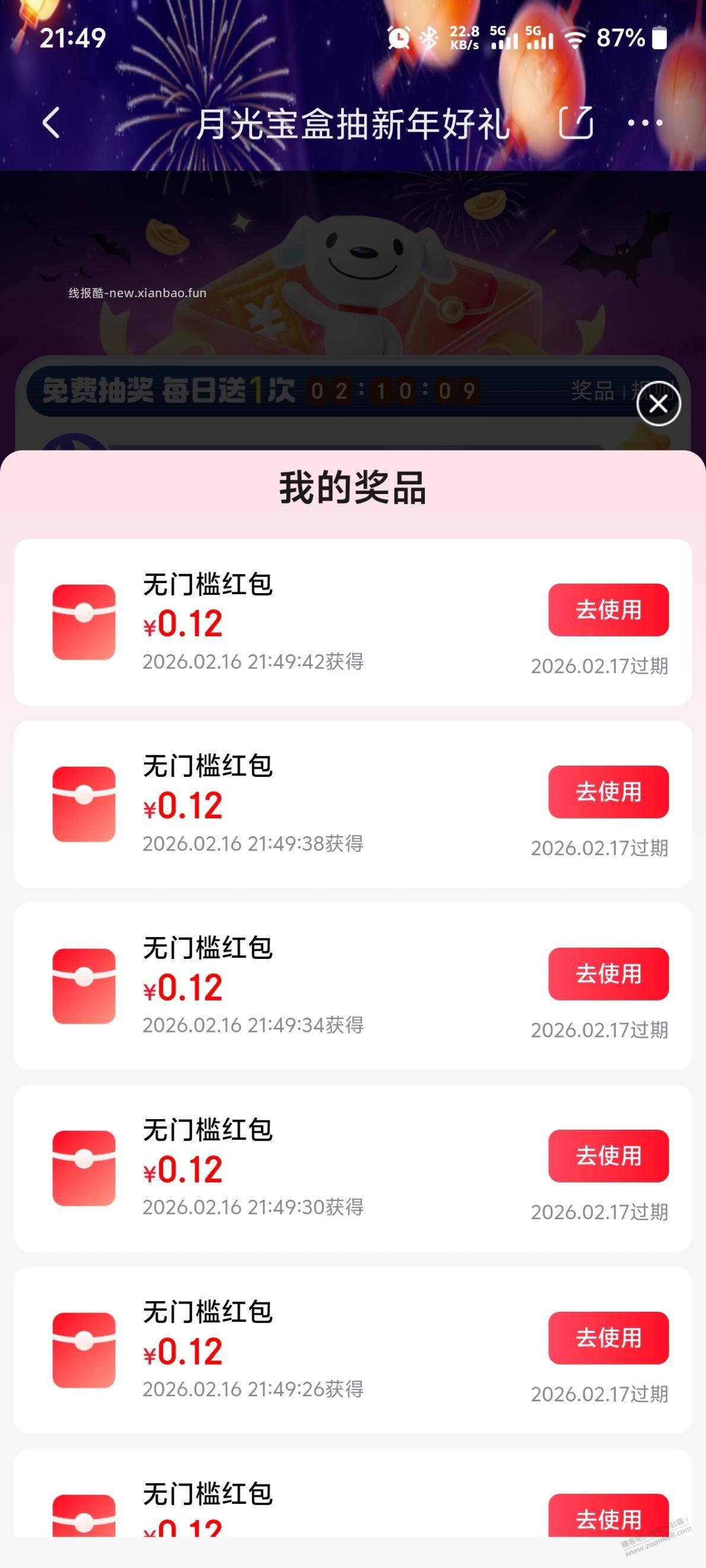This screenshot has height=1568, width=706.
Task: Tap the 免费抽奖 每日送1次 banner
Action: click(170, 388)
